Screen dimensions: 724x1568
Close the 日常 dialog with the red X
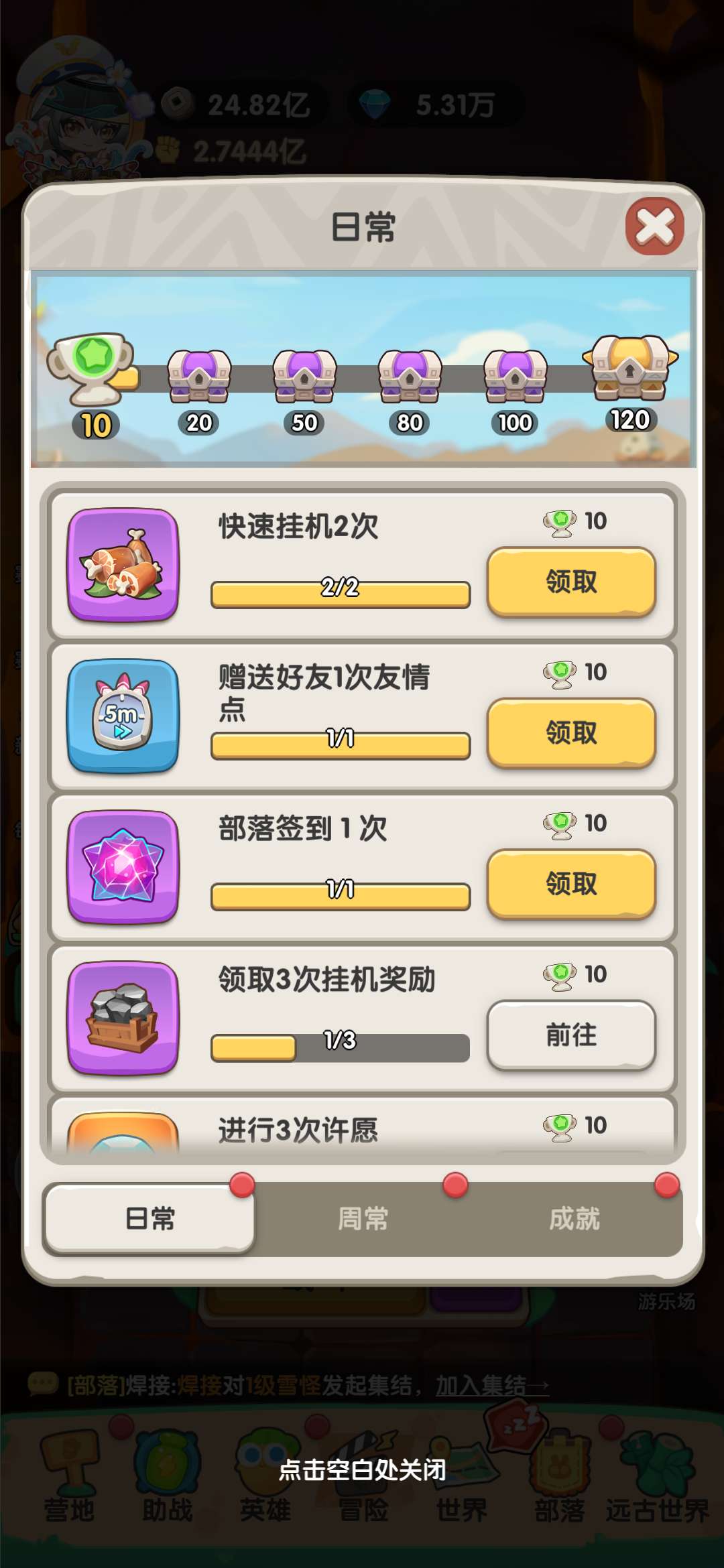(x=654, y=226)
